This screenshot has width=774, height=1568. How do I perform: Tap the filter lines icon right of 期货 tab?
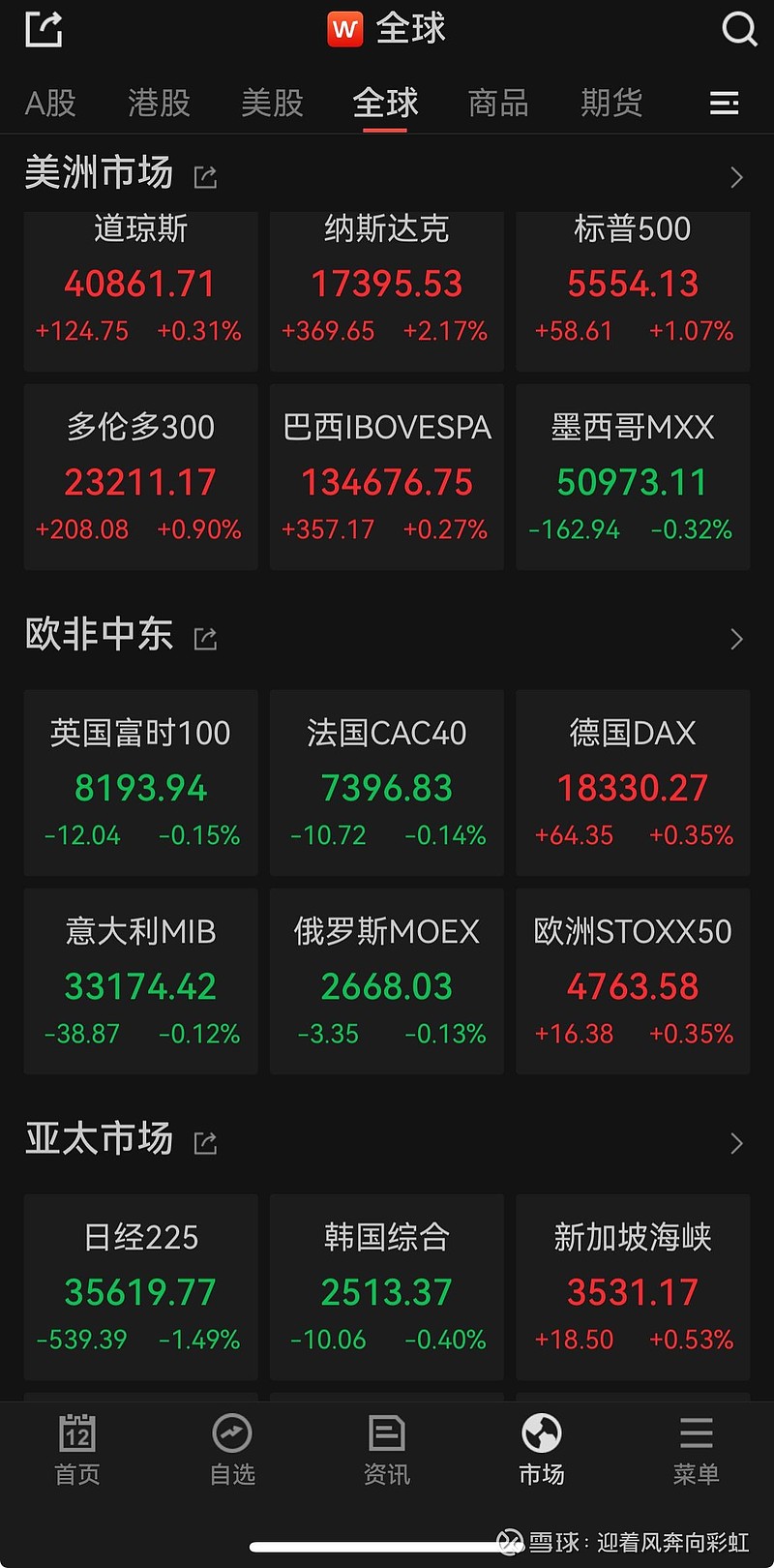click(724, 102)
